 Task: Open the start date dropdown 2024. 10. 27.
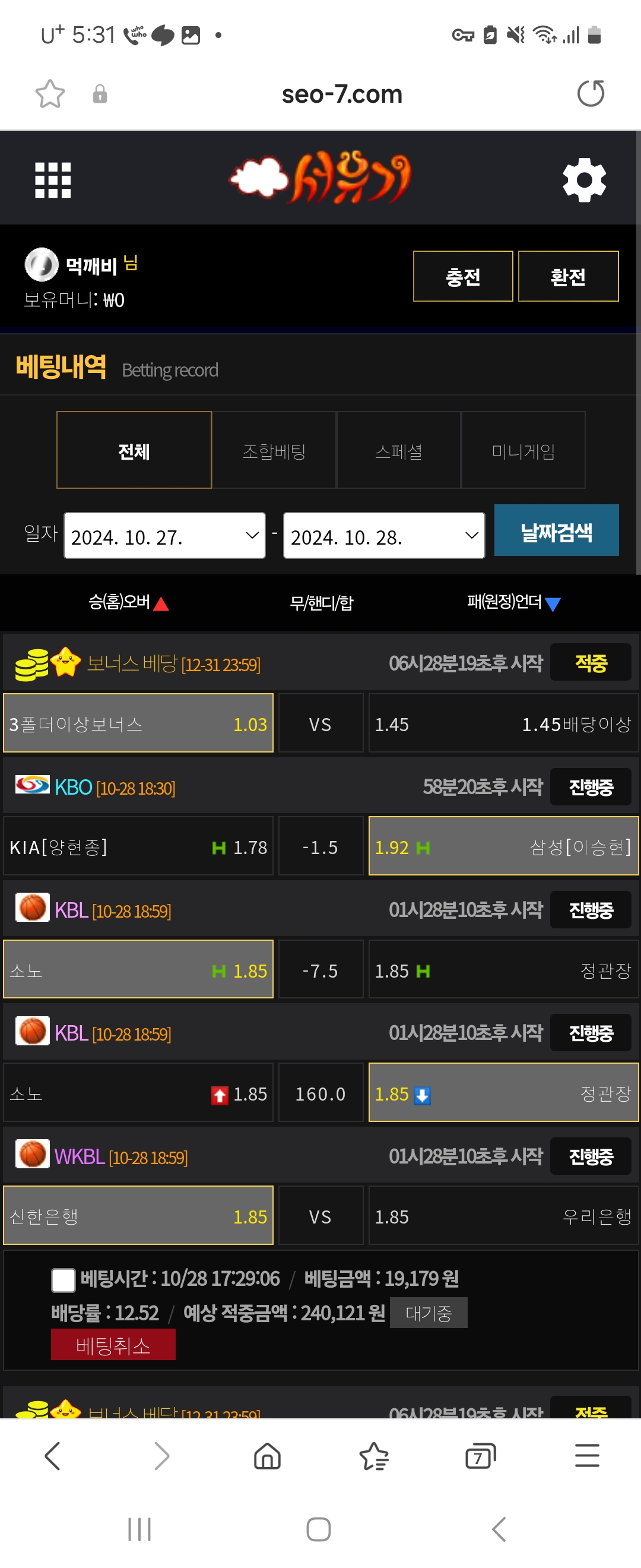click(164, 536)
